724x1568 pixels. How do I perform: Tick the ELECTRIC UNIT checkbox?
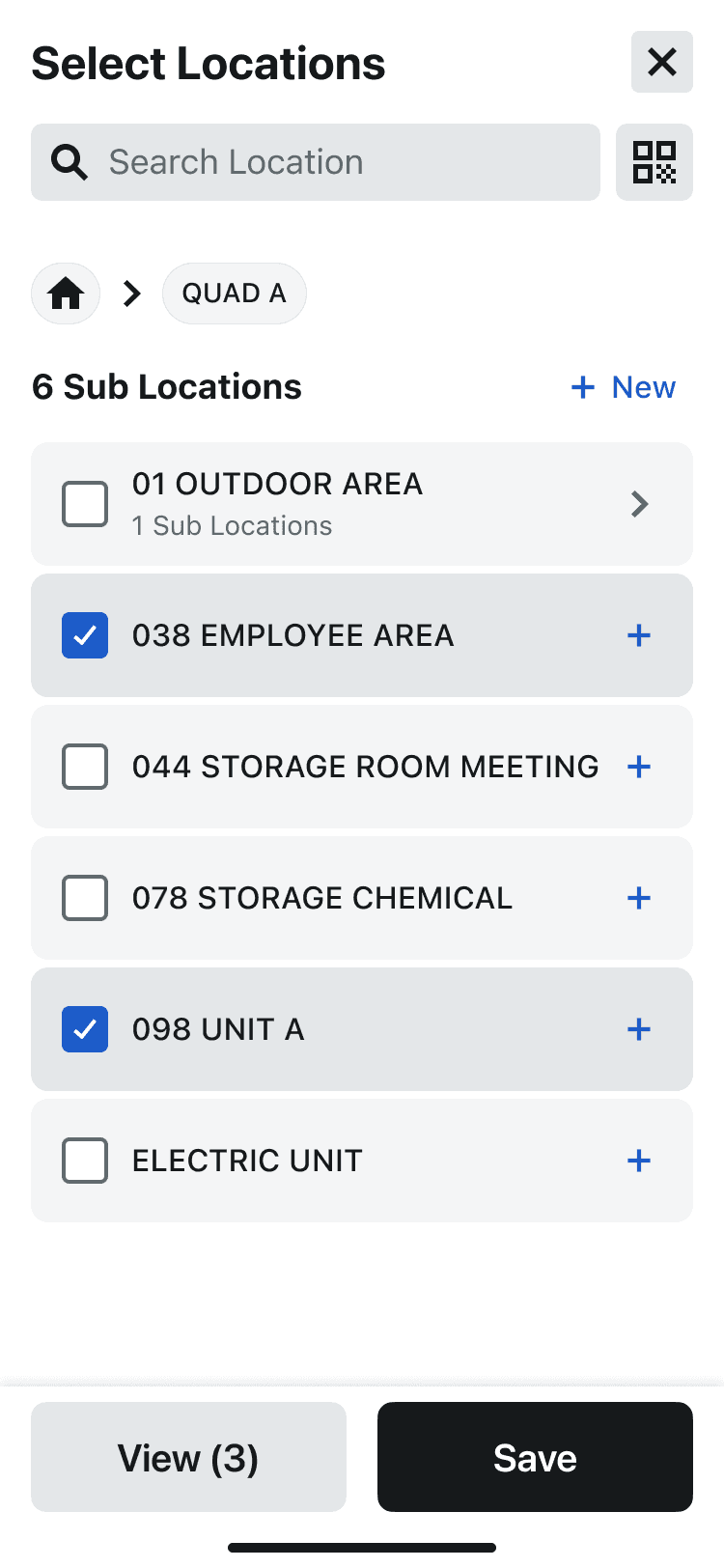tap(85, 1161)
